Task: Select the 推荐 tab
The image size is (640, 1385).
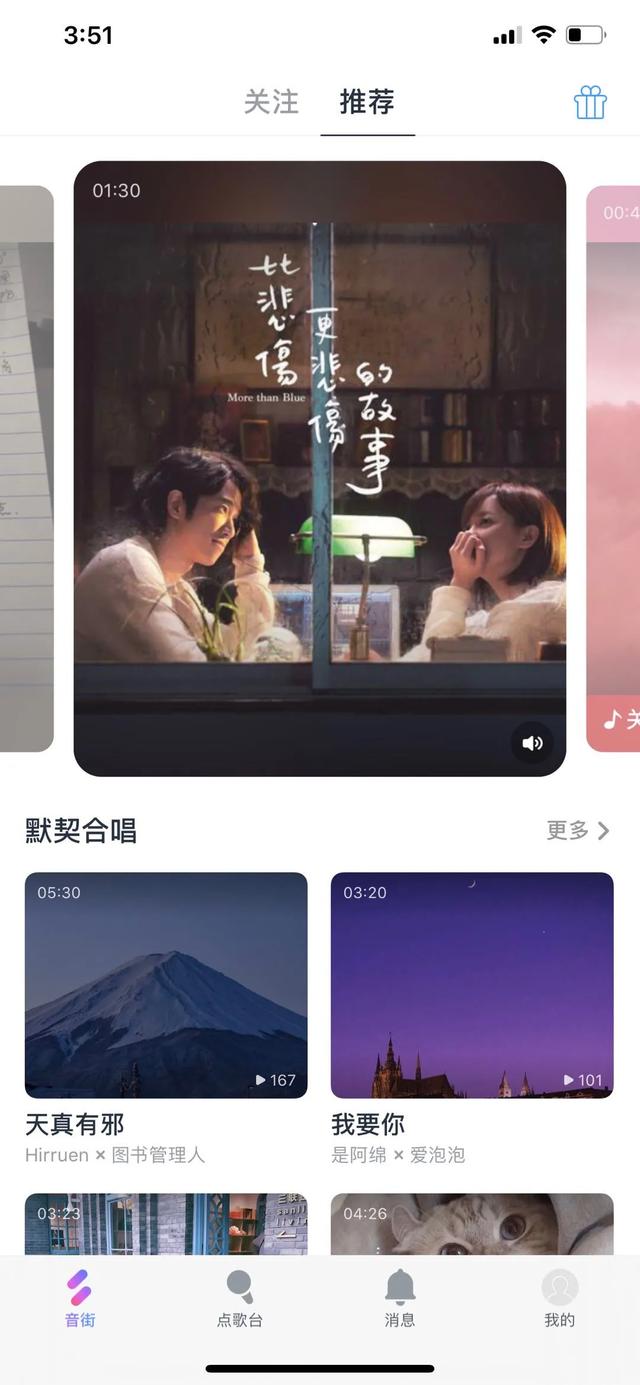Action: click(x=367, y=102)
